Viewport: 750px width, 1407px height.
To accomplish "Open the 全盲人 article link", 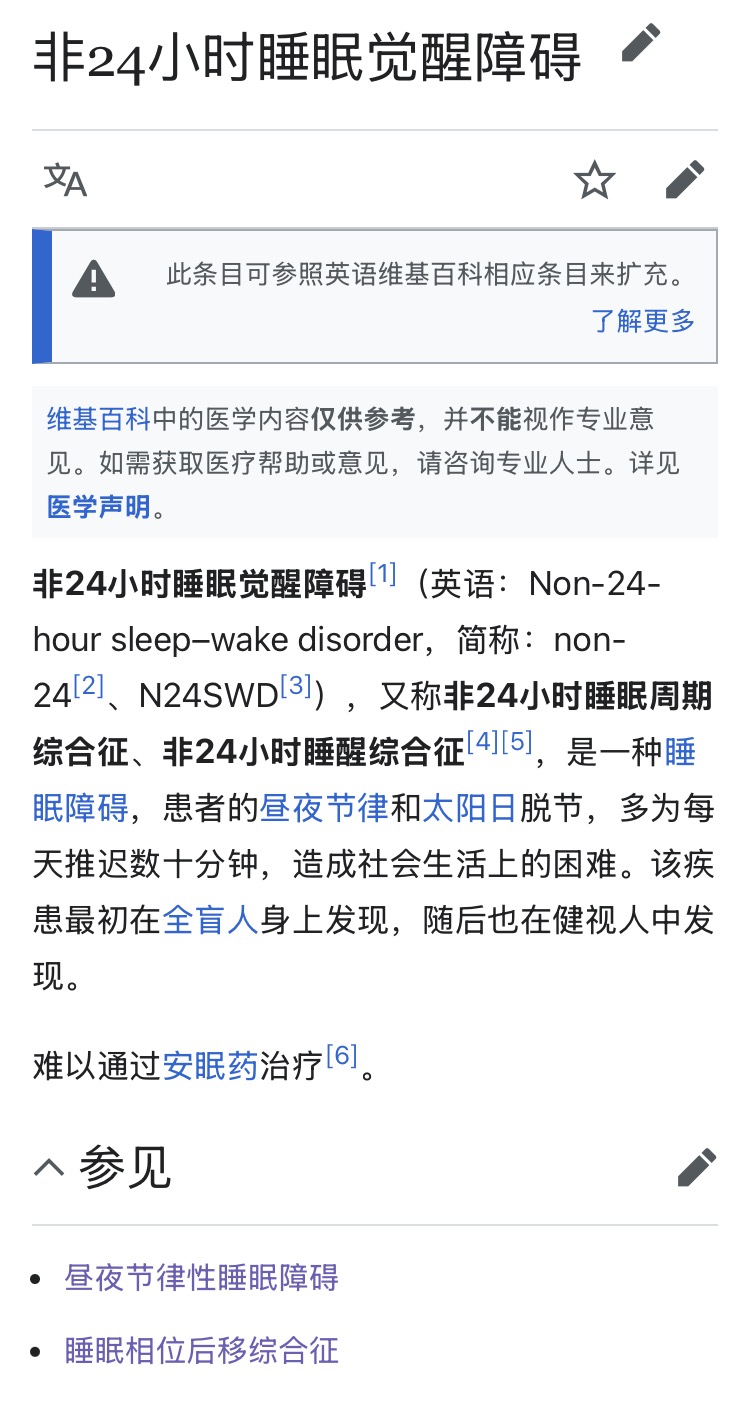I will click(x=210, y=919).
